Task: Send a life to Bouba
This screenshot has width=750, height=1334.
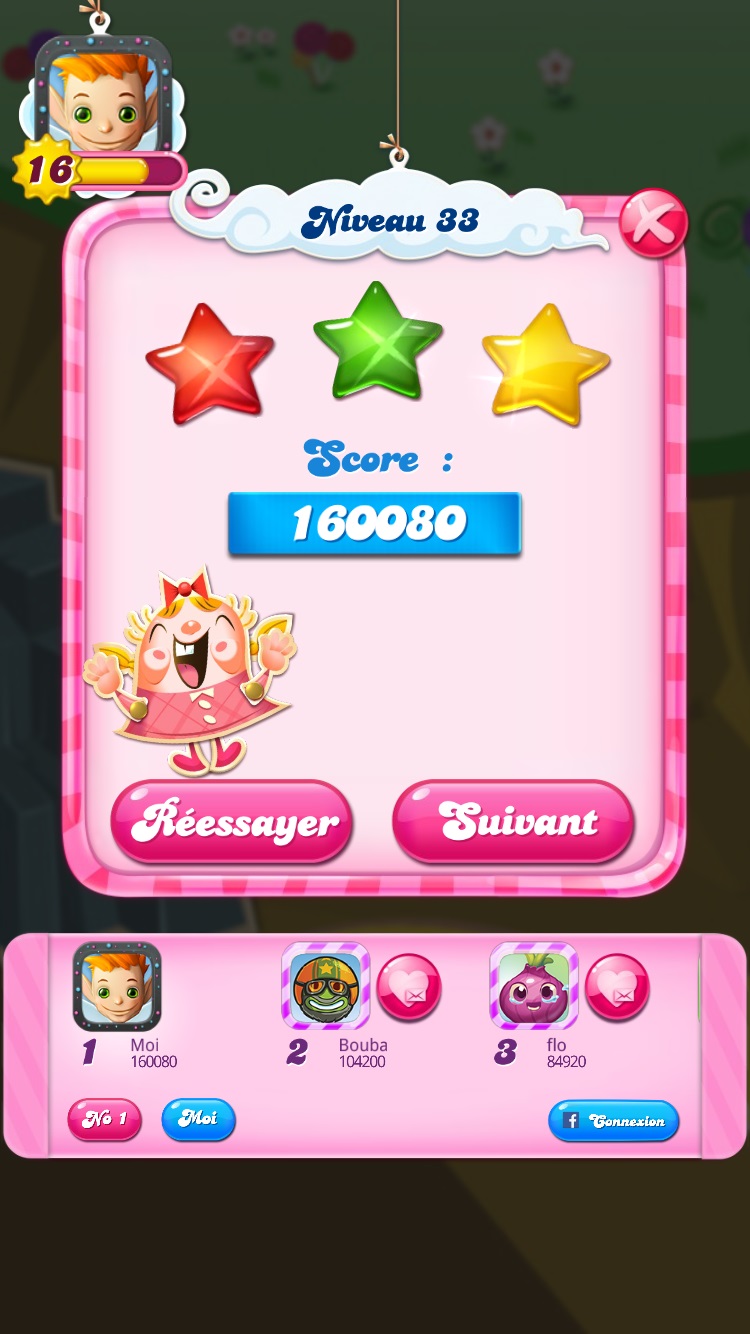Action: pyautogui.click(x=409, y=987)
